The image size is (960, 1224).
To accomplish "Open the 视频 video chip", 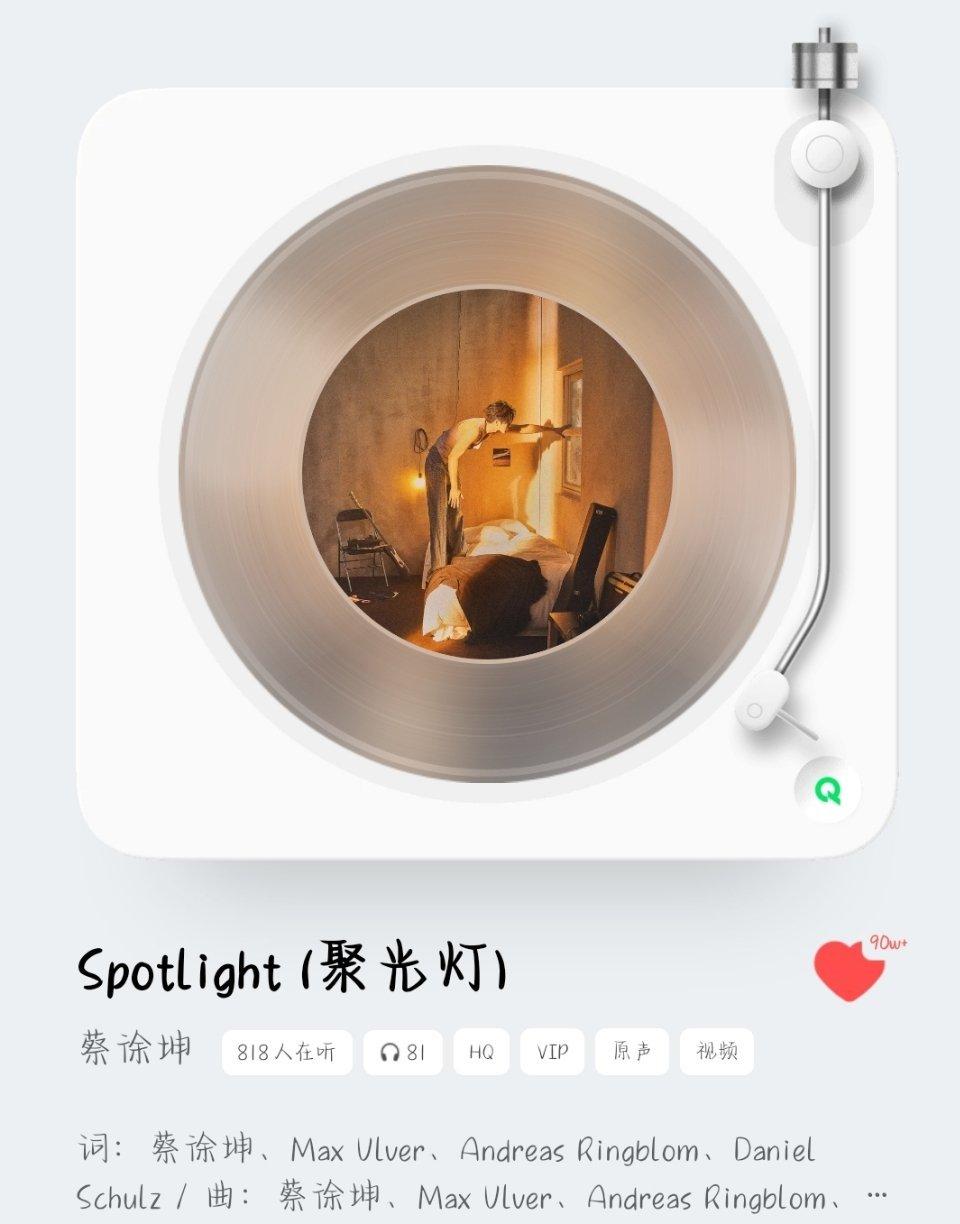I will 717,1052.
